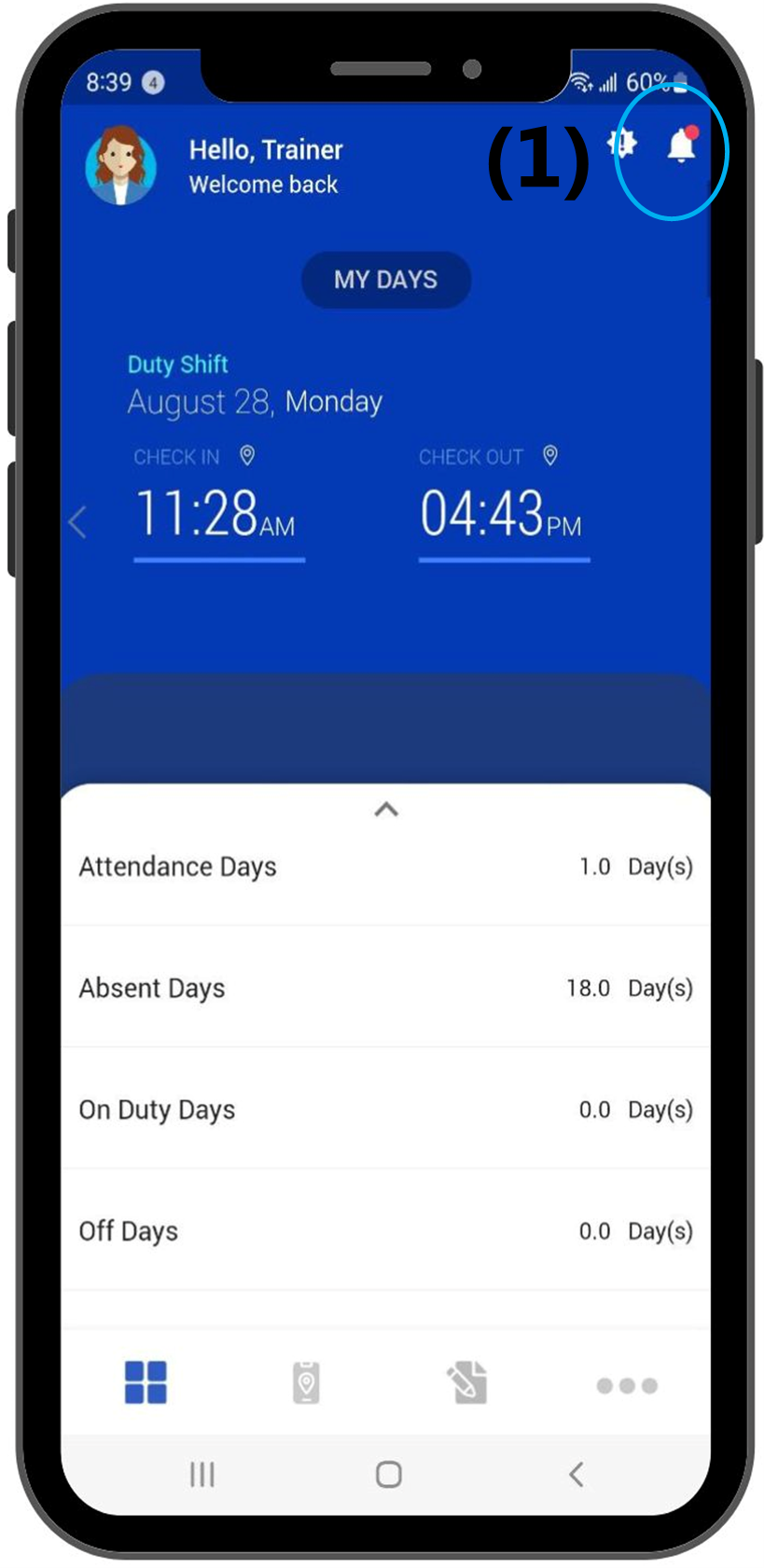Go to the previous day with left arrow
This screenshot has width=764, height=1568.
(x=78, y=521)
